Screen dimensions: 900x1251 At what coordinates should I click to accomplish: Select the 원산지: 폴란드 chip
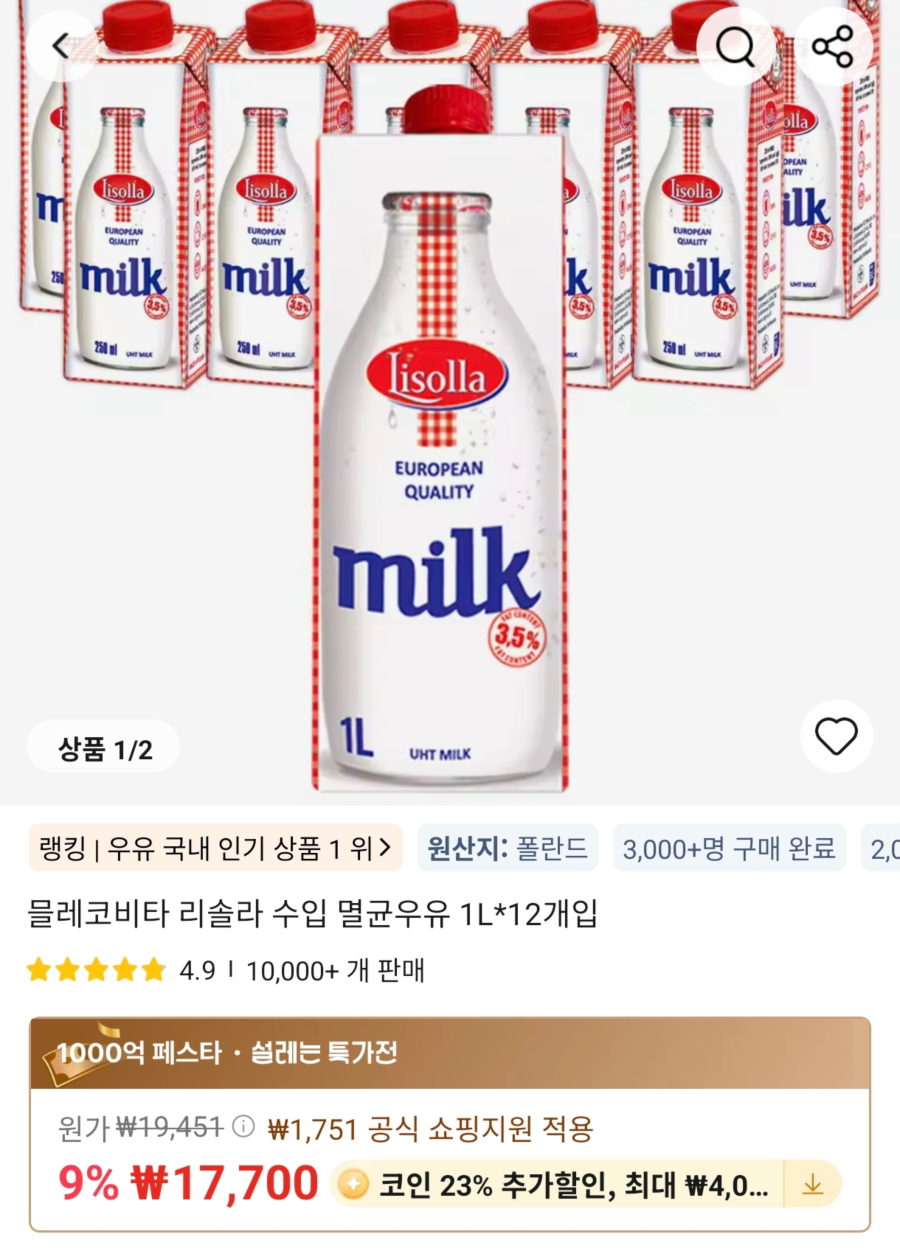507,848
